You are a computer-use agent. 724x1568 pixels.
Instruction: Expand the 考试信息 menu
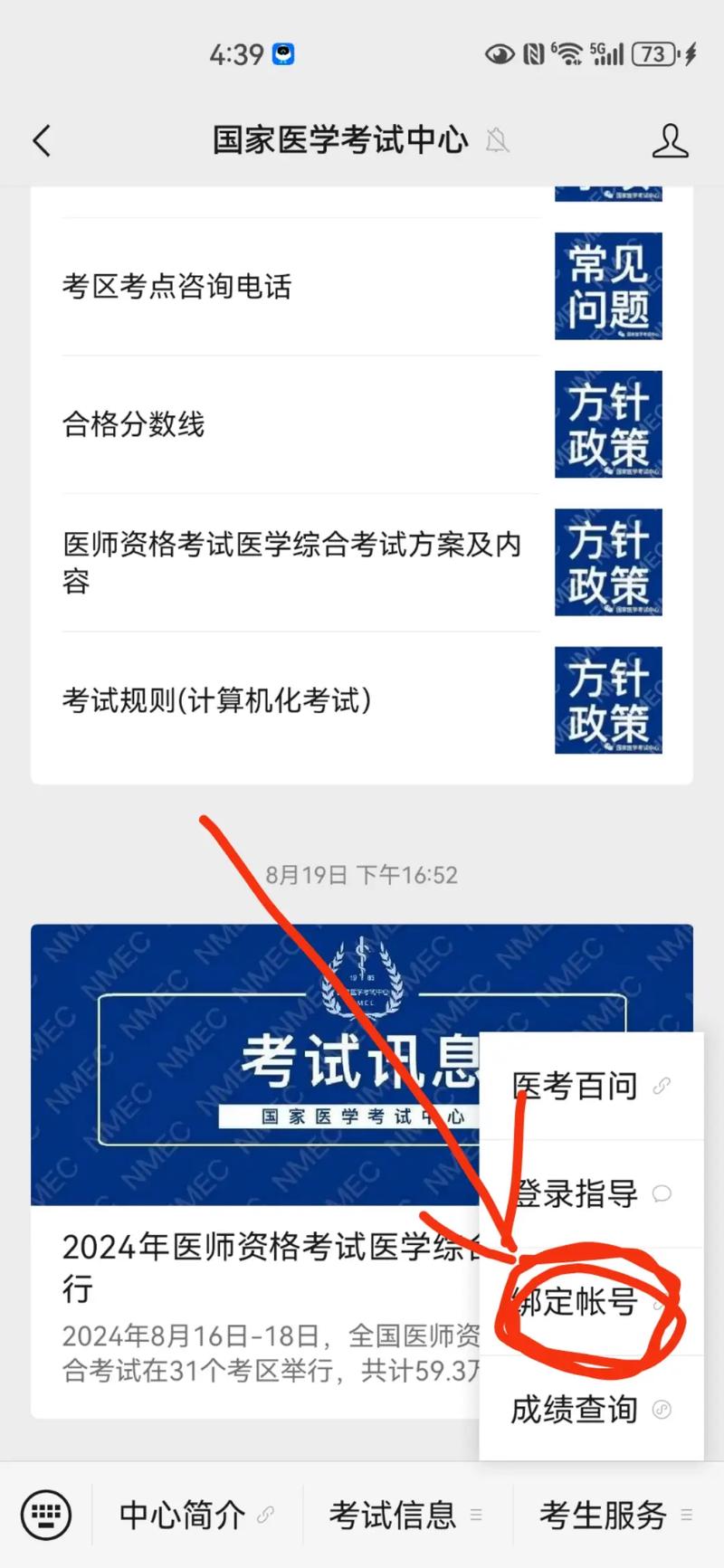point(406,1515)
